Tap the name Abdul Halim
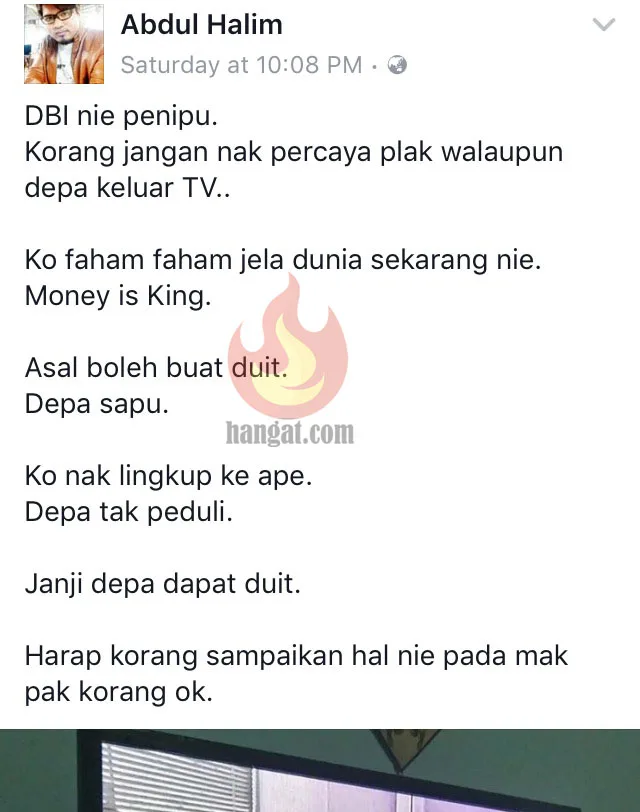The width and height of the screenshot is (640, 812). (x=201, y=24)
